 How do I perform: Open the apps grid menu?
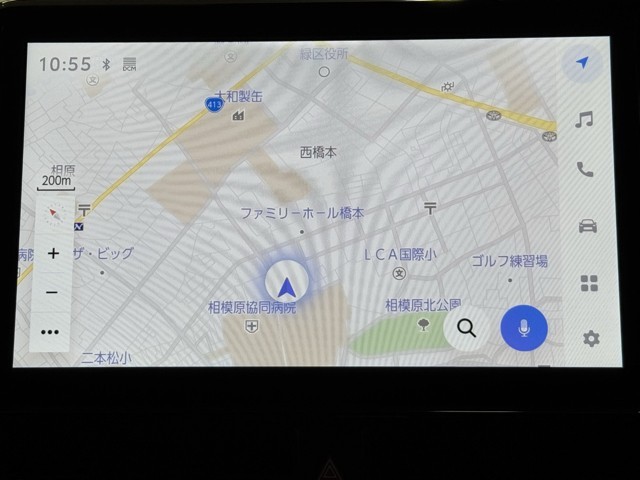pyautogui.click(x=589, y=283)
